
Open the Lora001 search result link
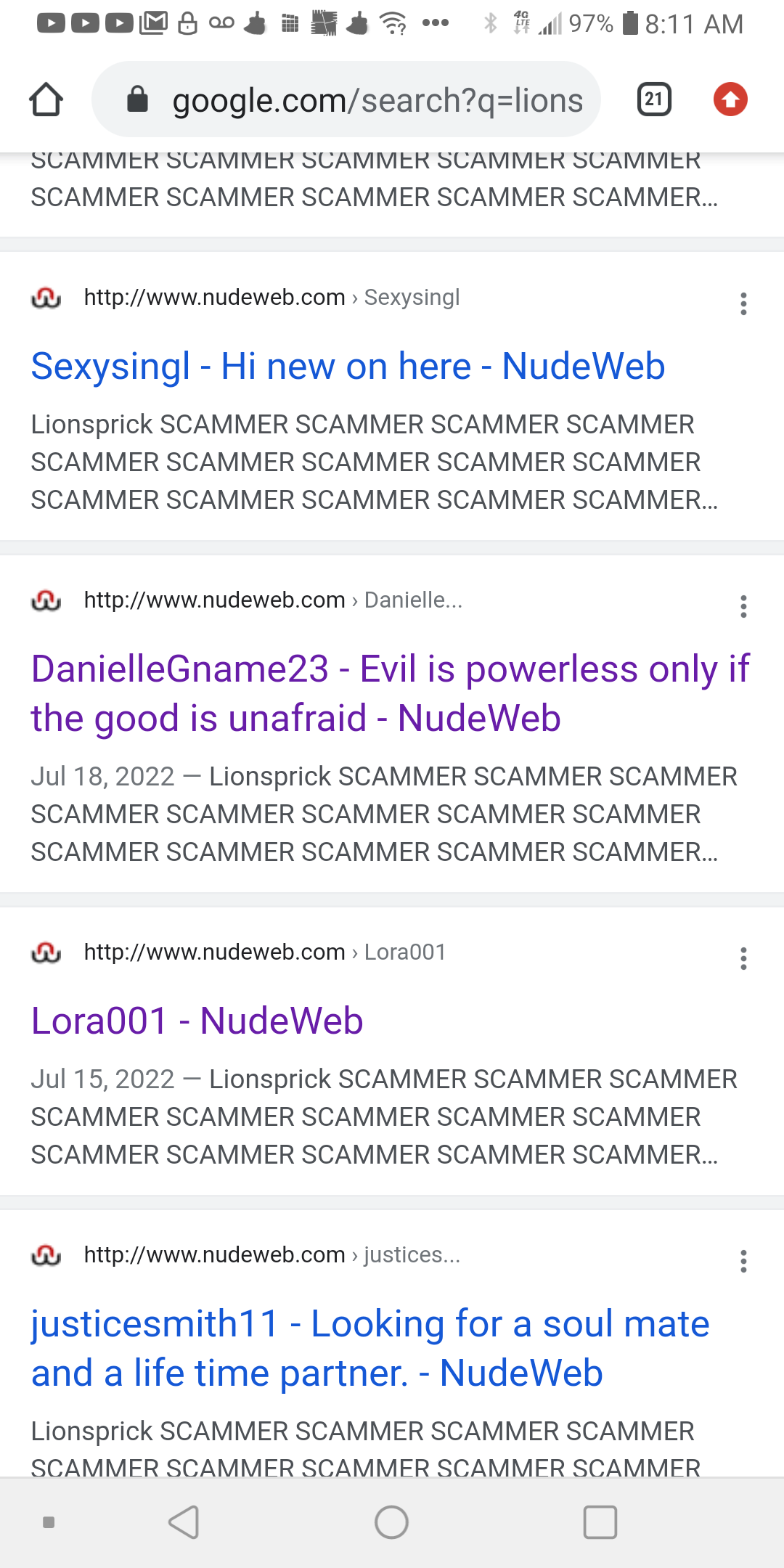tap(197, 1021)
